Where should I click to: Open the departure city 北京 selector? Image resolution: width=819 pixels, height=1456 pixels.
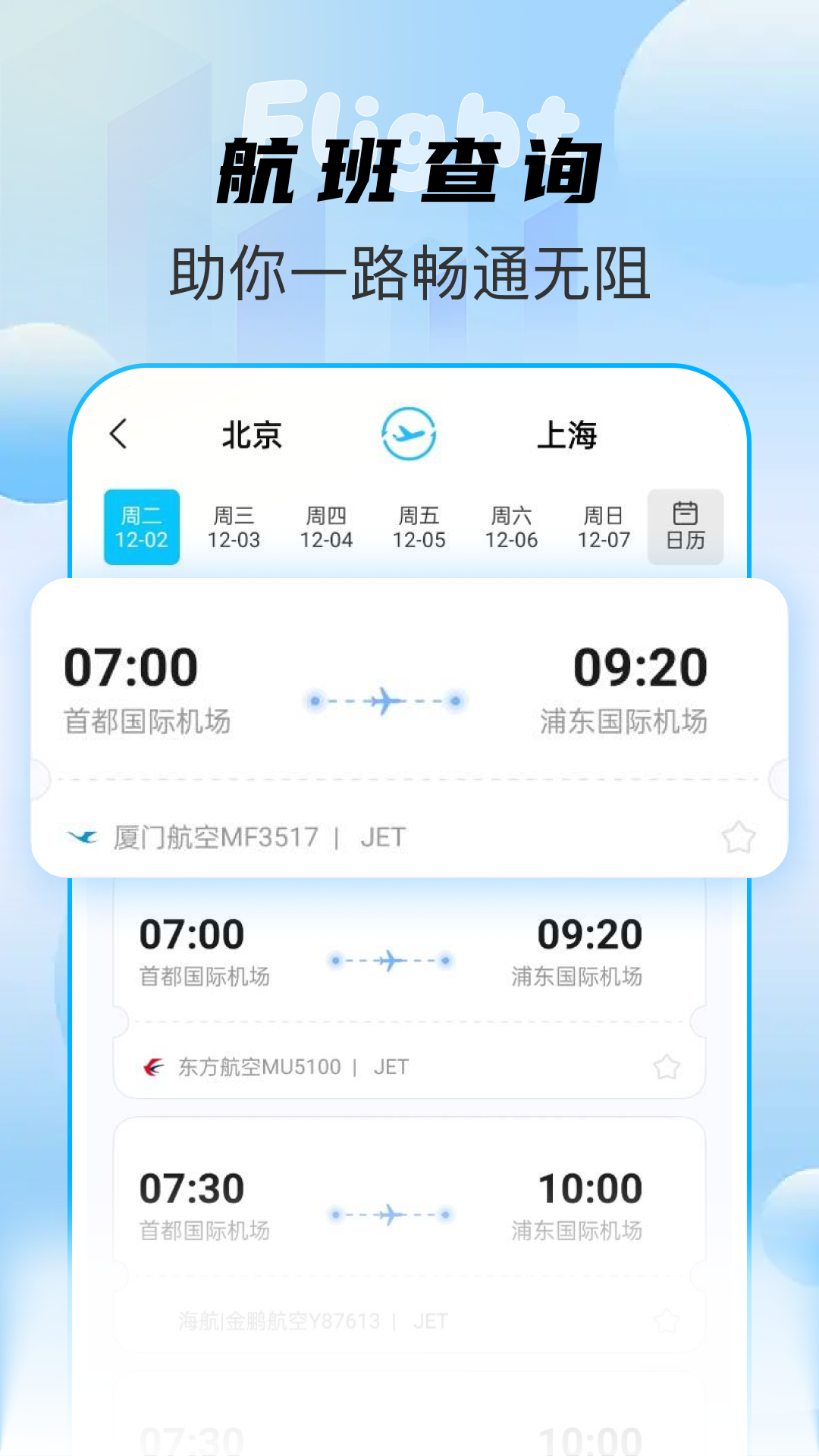[x=251, y=434]
